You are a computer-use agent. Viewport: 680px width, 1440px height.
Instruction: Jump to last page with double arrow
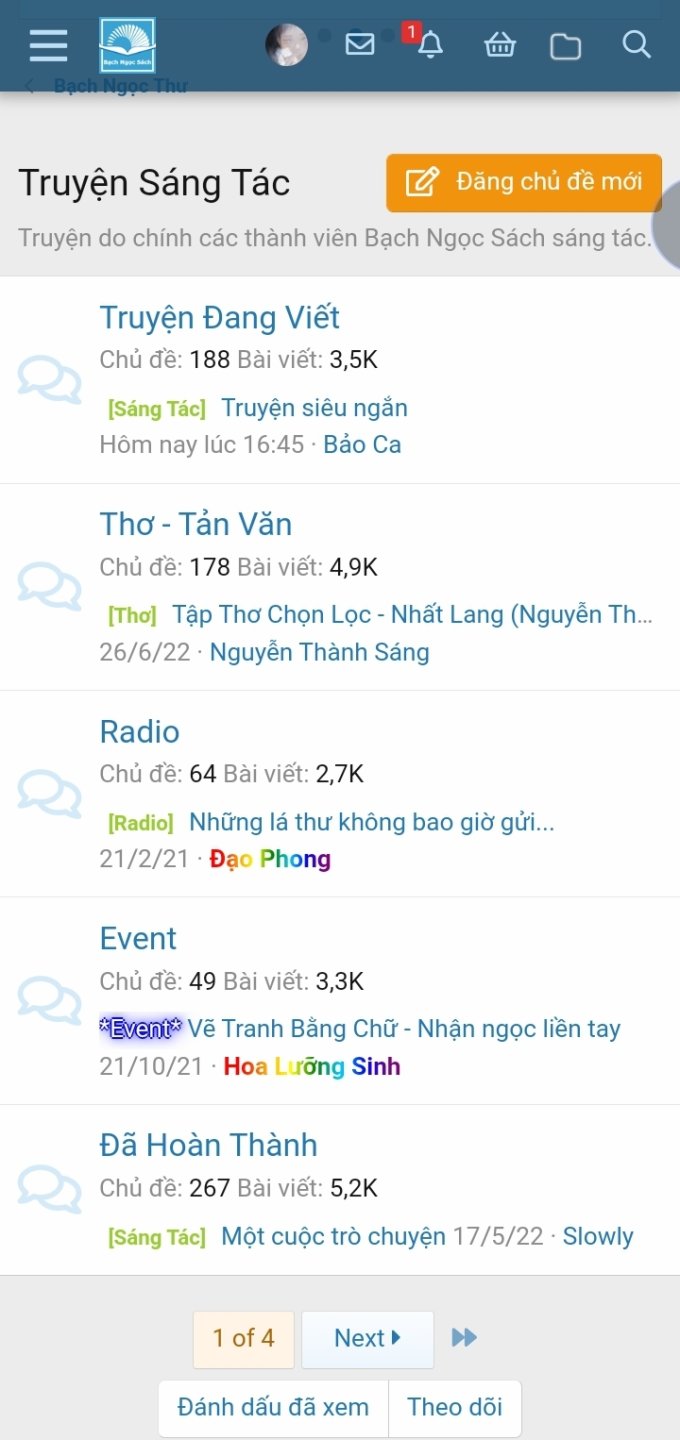[464, 1338]
